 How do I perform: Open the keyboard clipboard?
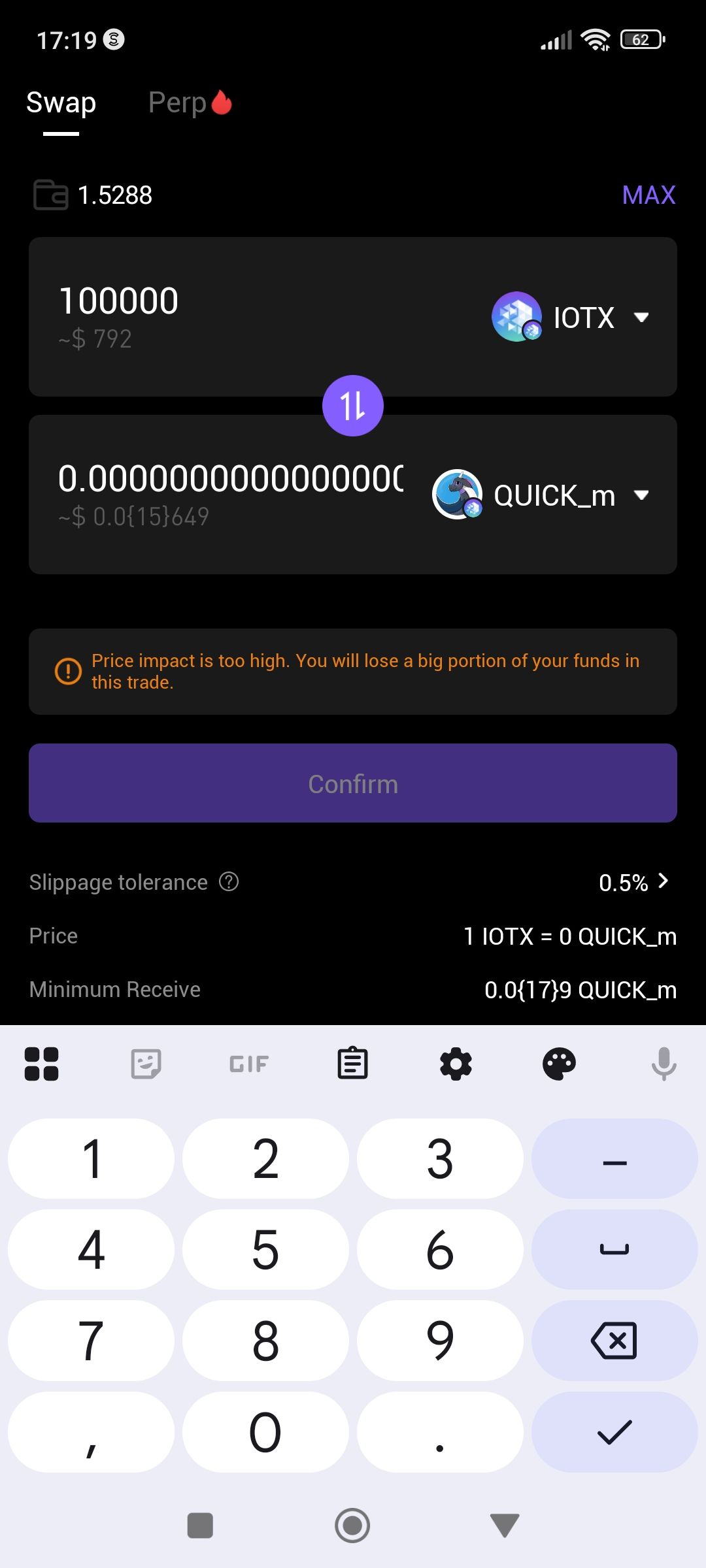point(352,1064)
